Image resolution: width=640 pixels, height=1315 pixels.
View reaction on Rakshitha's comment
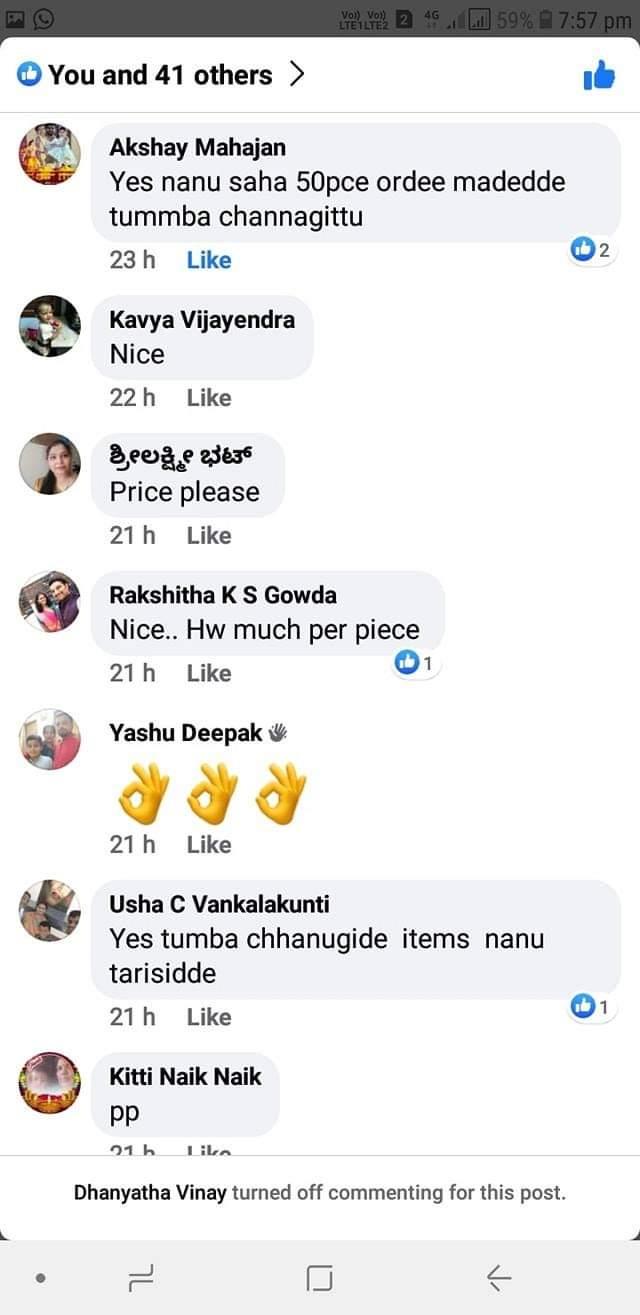click(x=414, y=663)
